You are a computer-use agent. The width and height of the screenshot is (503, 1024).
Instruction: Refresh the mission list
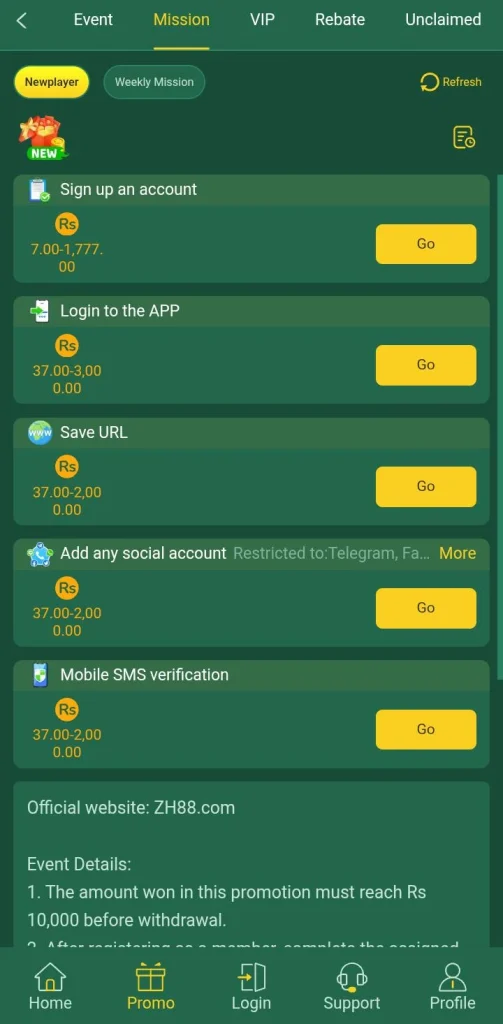tap(451, 82)
